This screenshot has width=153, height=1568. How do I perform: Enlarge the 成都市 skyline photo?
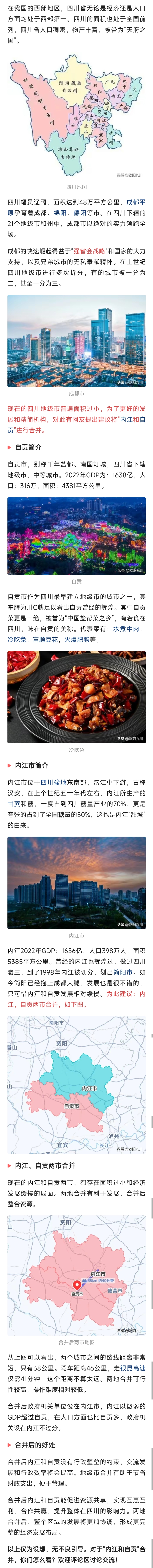click(76, 341)
